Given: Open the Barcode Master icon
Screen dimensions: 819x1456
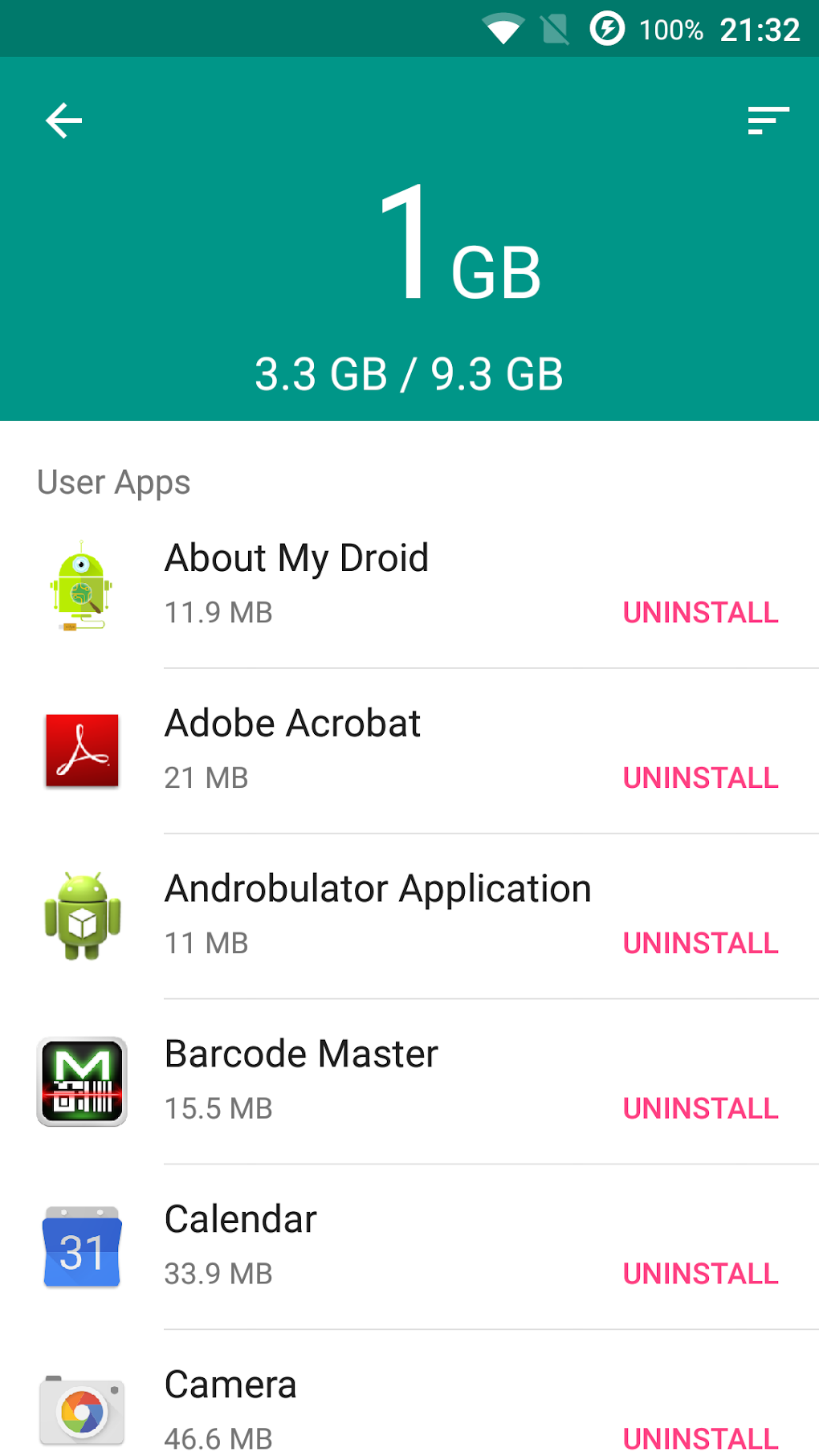Looking at the screenshot, I should (x=81, y=1082).
